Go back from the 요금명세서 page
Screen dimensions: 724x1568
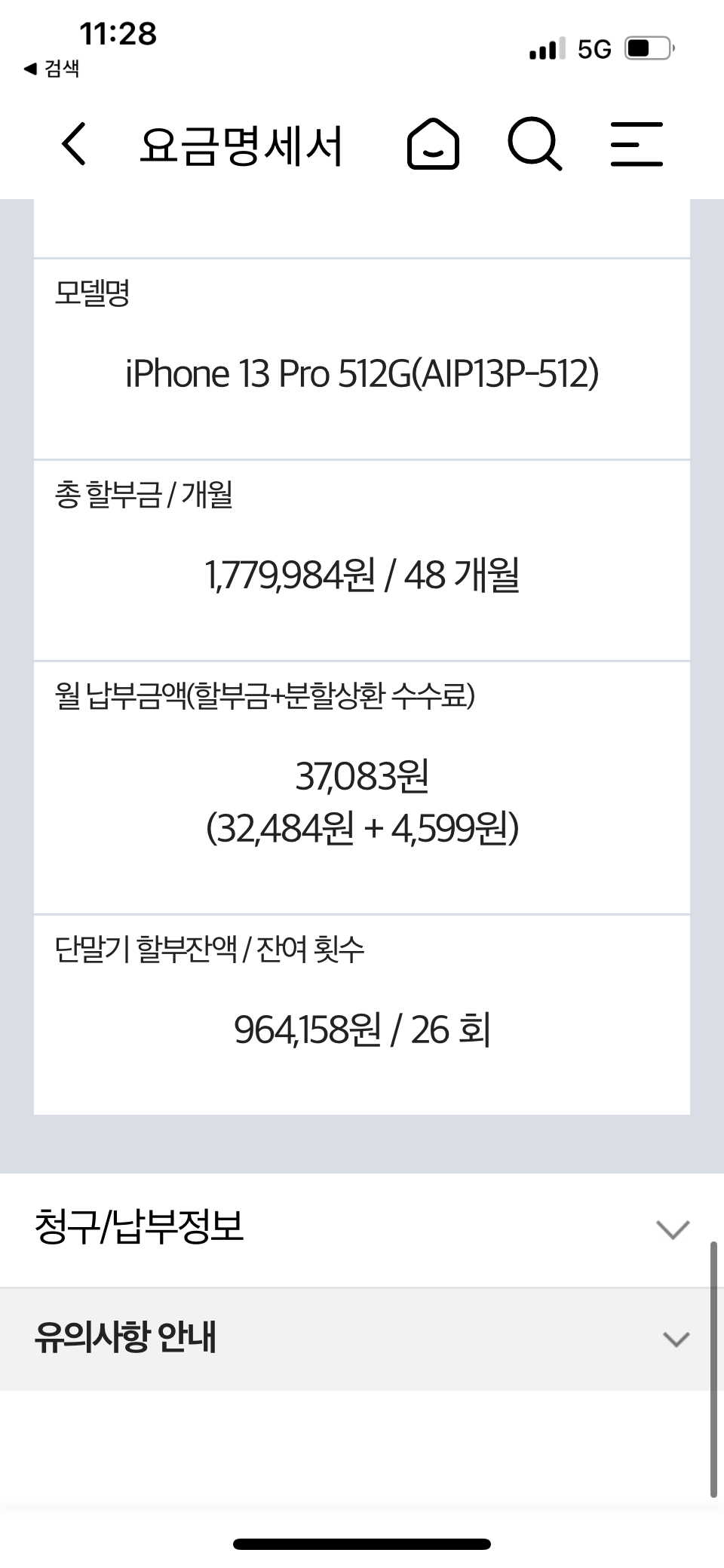click(74, 143)
